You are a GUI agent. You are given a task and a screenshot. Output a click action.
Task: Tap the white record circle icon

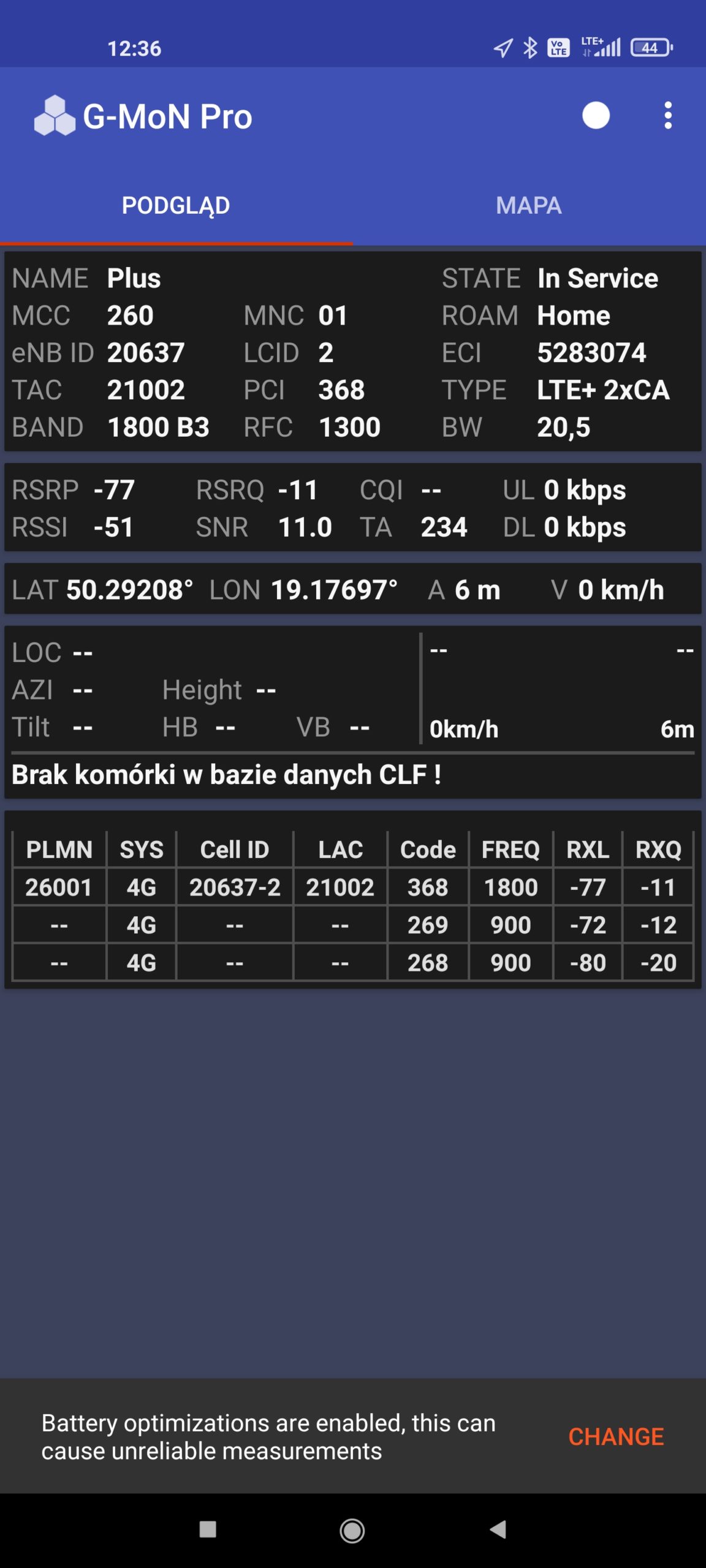click(x=596, y=115)
